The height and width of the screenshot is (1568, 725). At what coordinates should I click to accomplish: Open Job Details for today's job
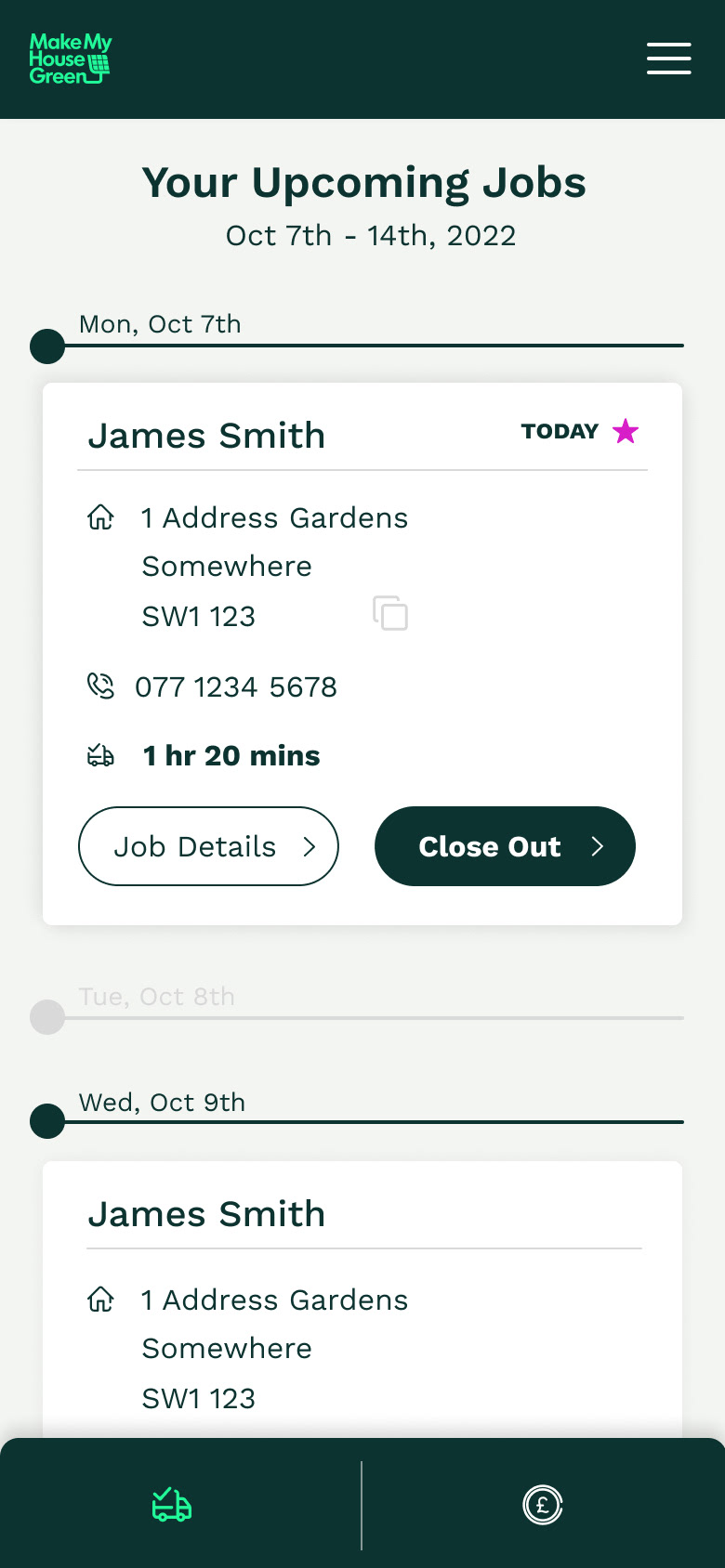point(208,846)
